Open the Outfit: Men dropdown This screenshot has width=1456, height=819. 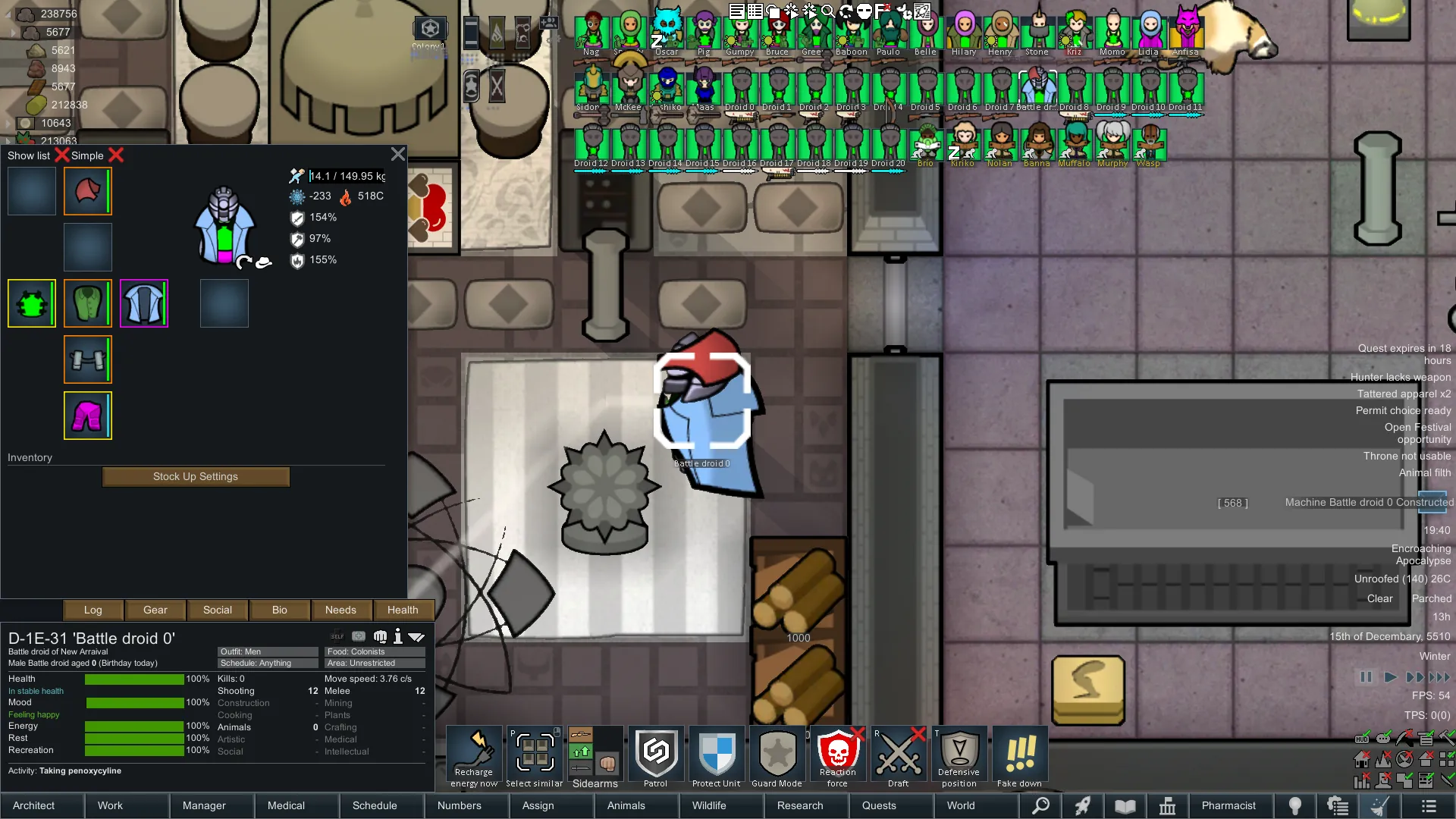268,651
